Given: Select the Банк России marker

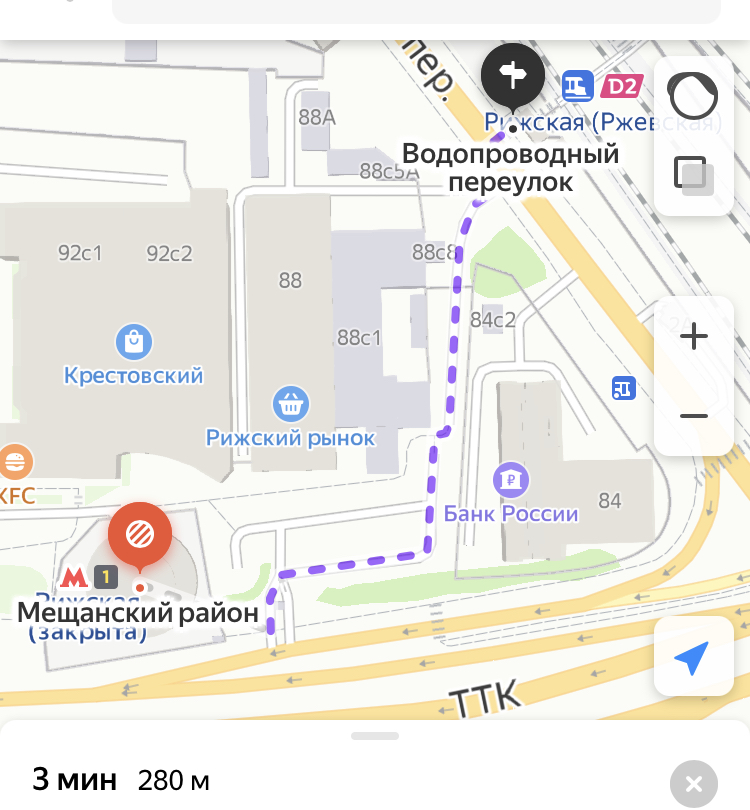Looking at the screenshot, I should coord(510,477).
